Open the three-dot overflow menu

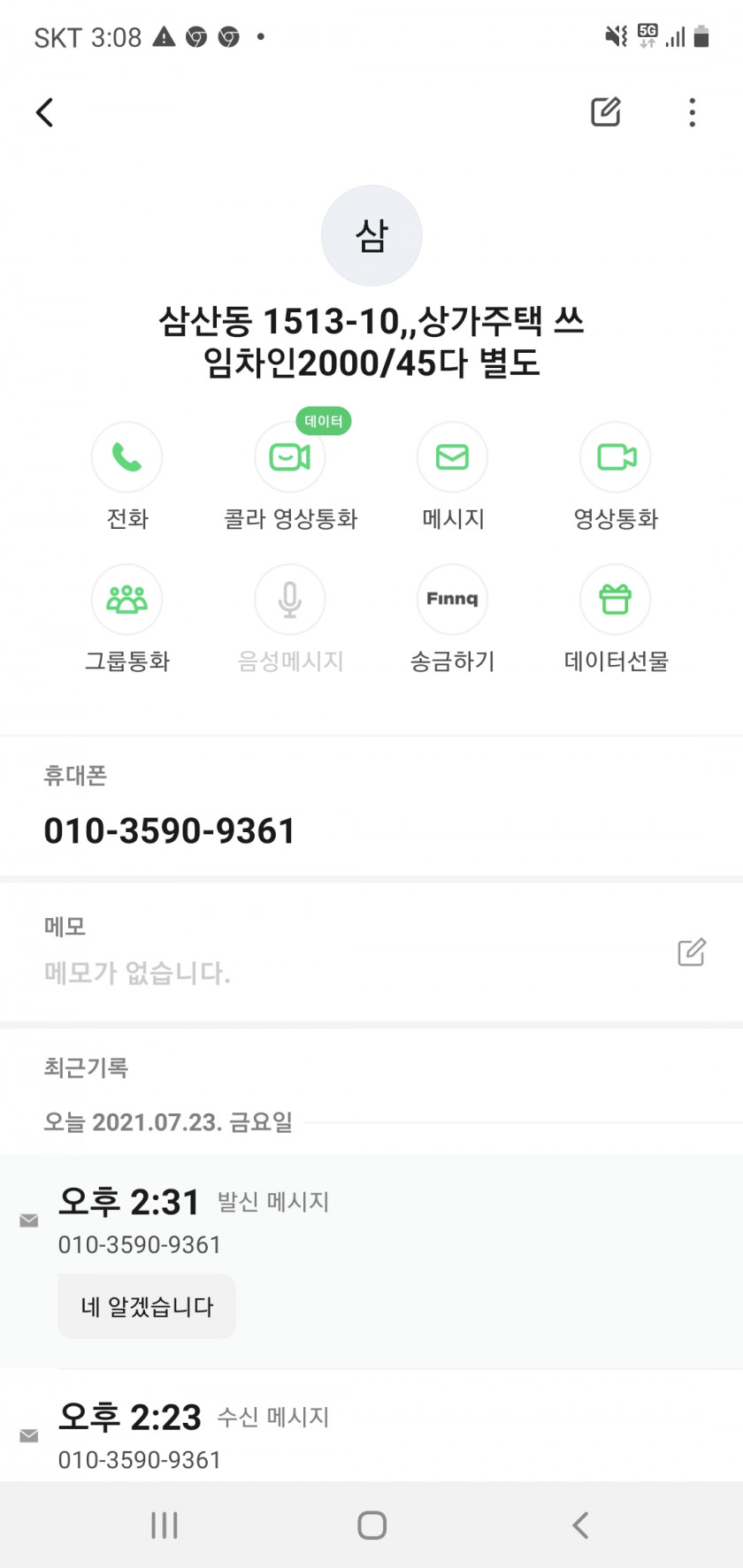pos(692,112)
